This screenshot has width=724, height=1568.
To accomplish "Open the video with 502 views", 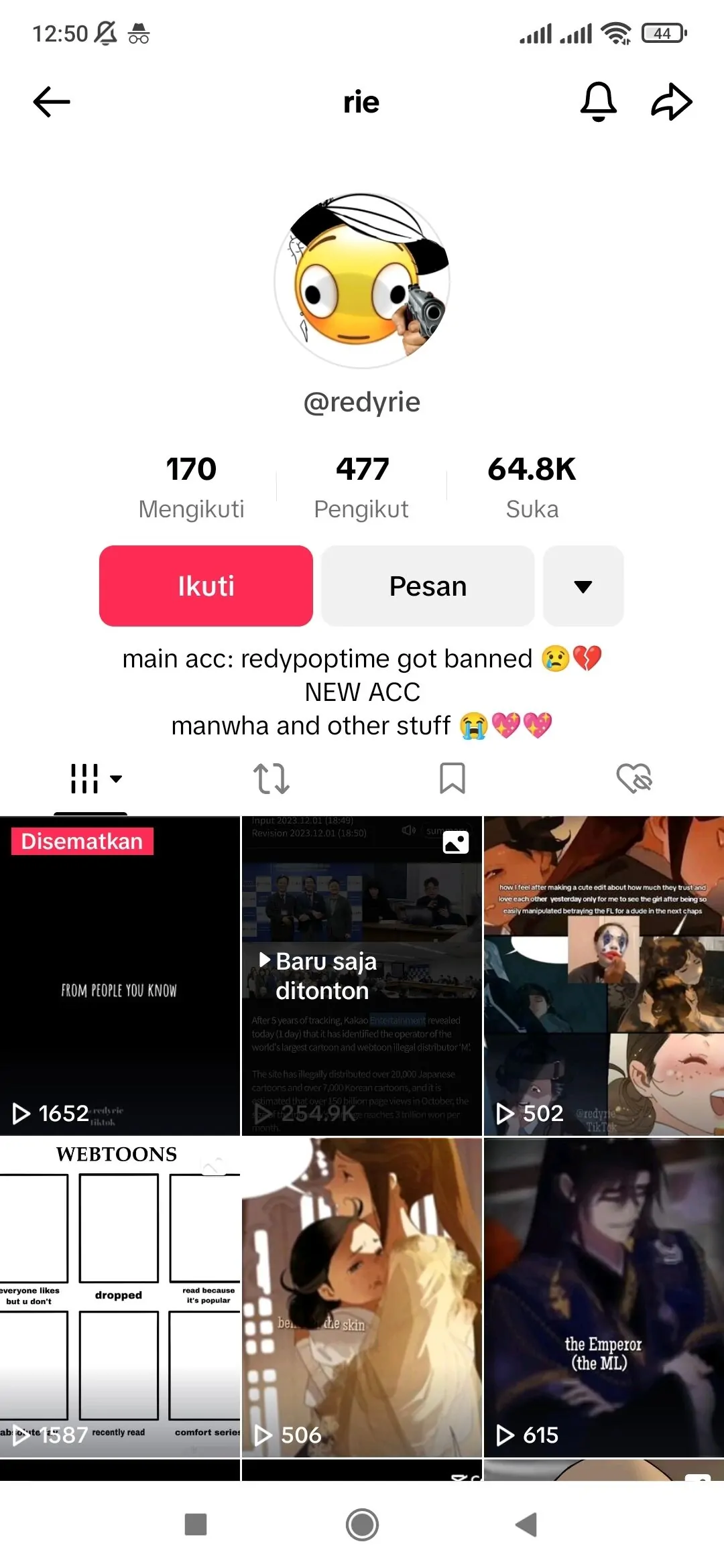I will click(603, 976).
